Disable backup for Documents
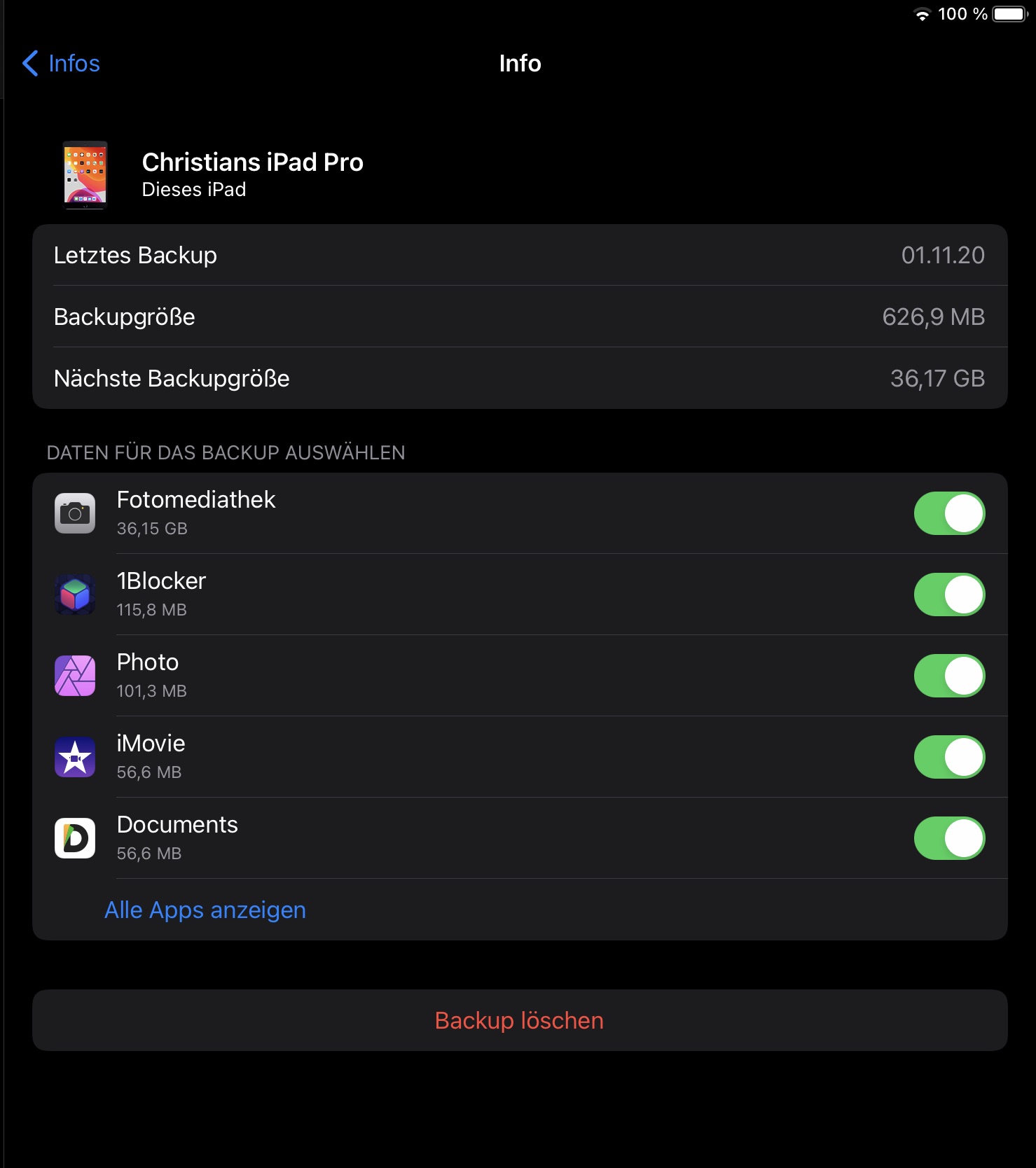Viewport: 1036px width, 1168px height. click(x=948, y=838)
